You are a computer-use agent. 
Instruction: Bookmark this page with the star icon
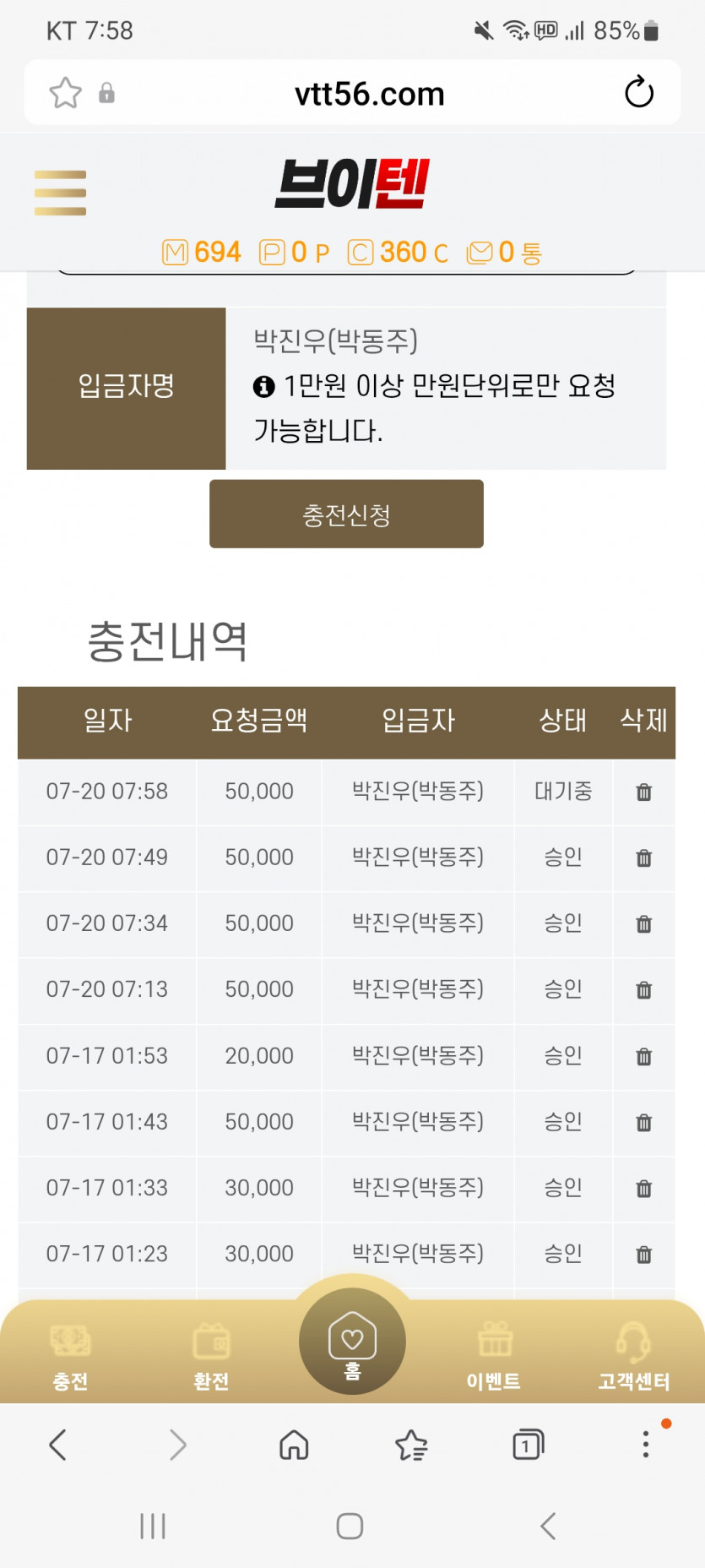65,93
